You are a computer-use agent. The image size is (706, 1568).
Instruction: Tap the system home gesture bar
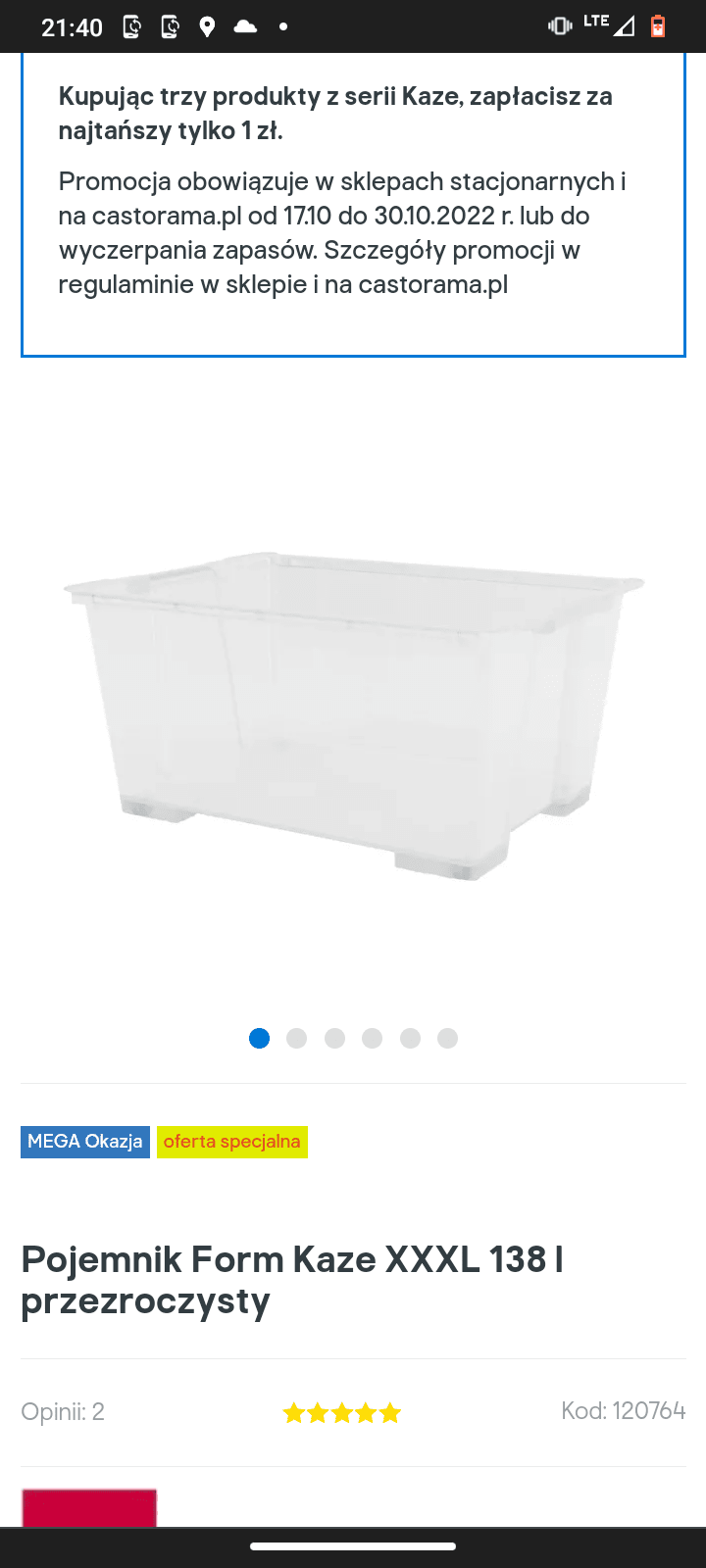click(353, 1546)
